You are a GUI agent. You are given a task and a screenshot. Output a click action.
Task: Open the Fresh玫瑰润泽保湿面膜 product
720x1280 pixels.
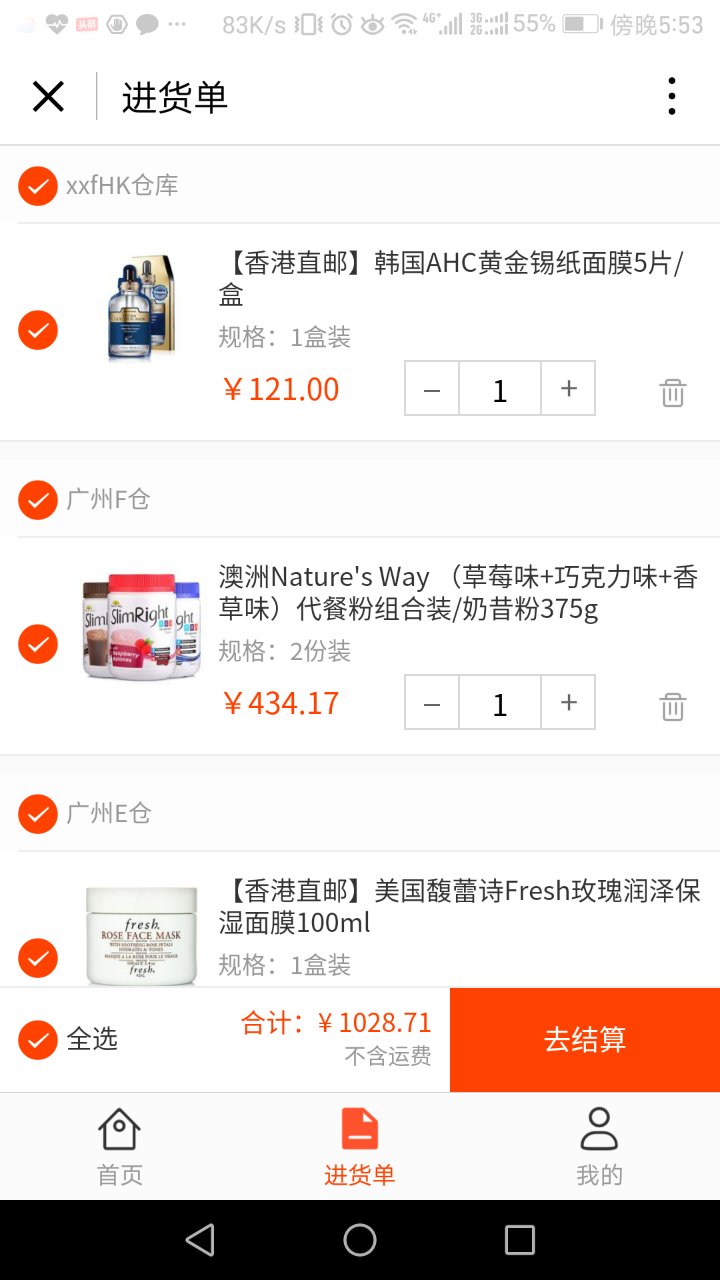[460, 906]
